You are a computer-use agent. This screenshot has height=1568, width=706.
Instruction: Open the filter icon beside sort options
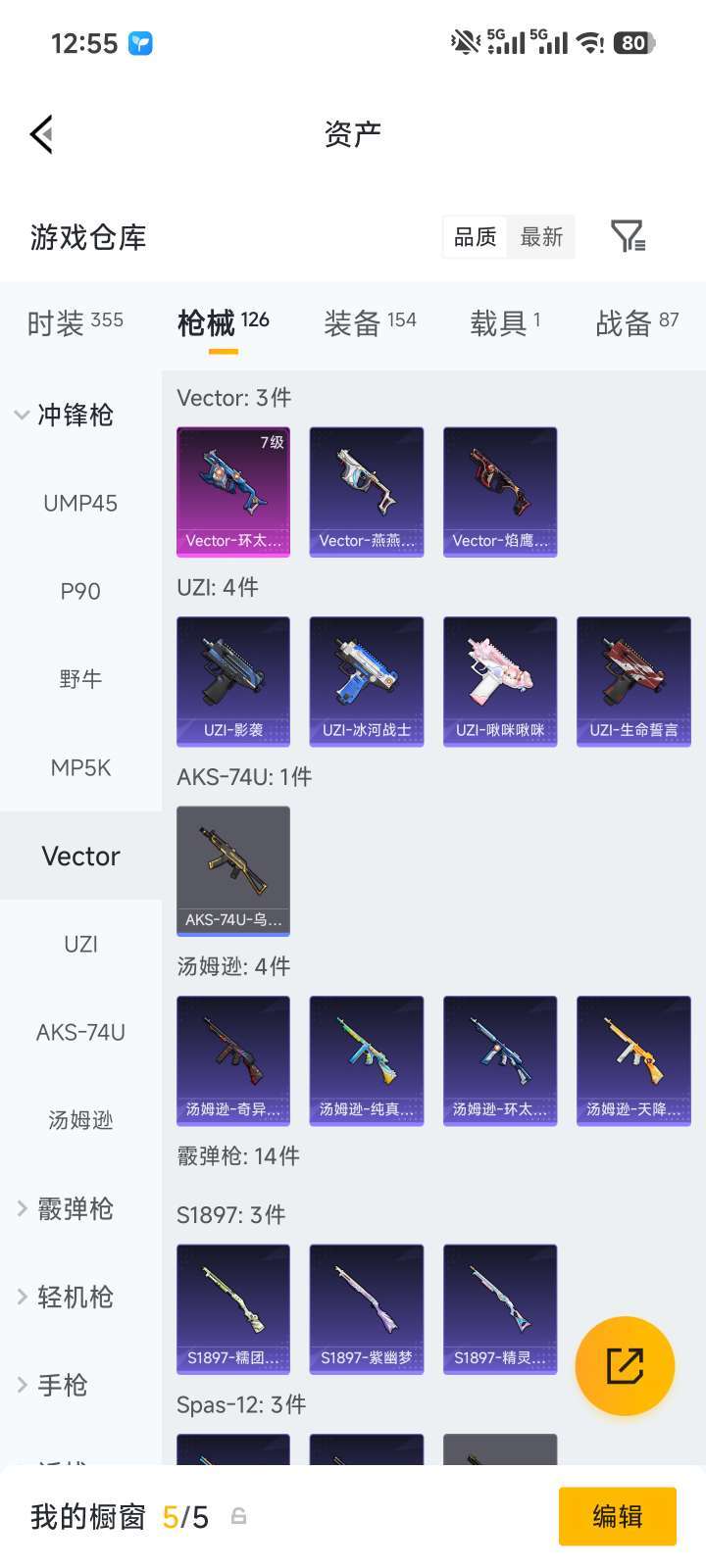coord(628,236)
